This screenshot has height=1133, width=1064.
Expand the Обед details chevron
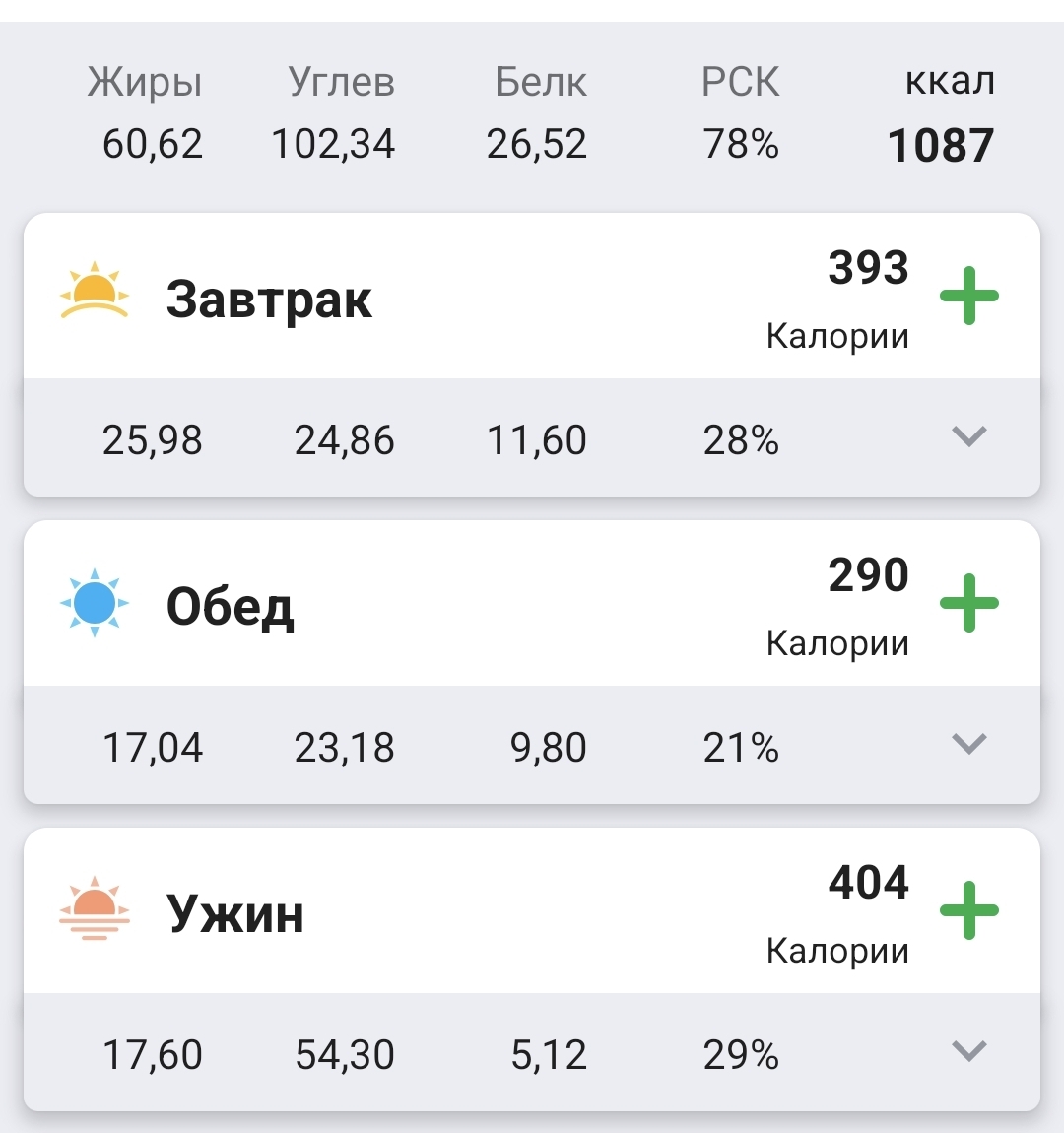(x=969, y=743)
